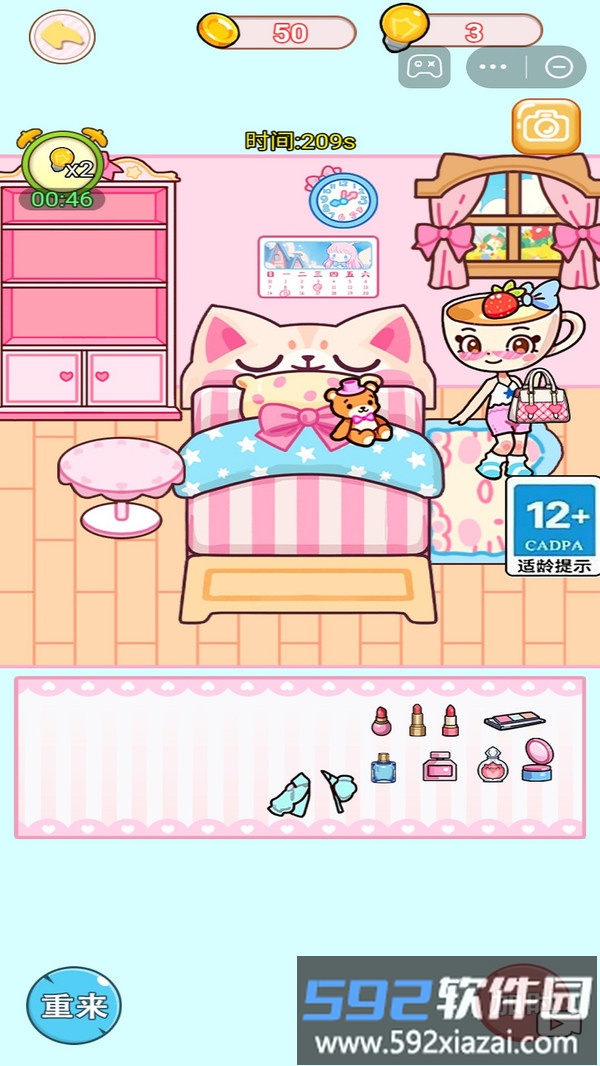The width and height of the screenshot is (600, 1066).
Task: Select the blue perfume bottle
Action: [x=383, y=768]
